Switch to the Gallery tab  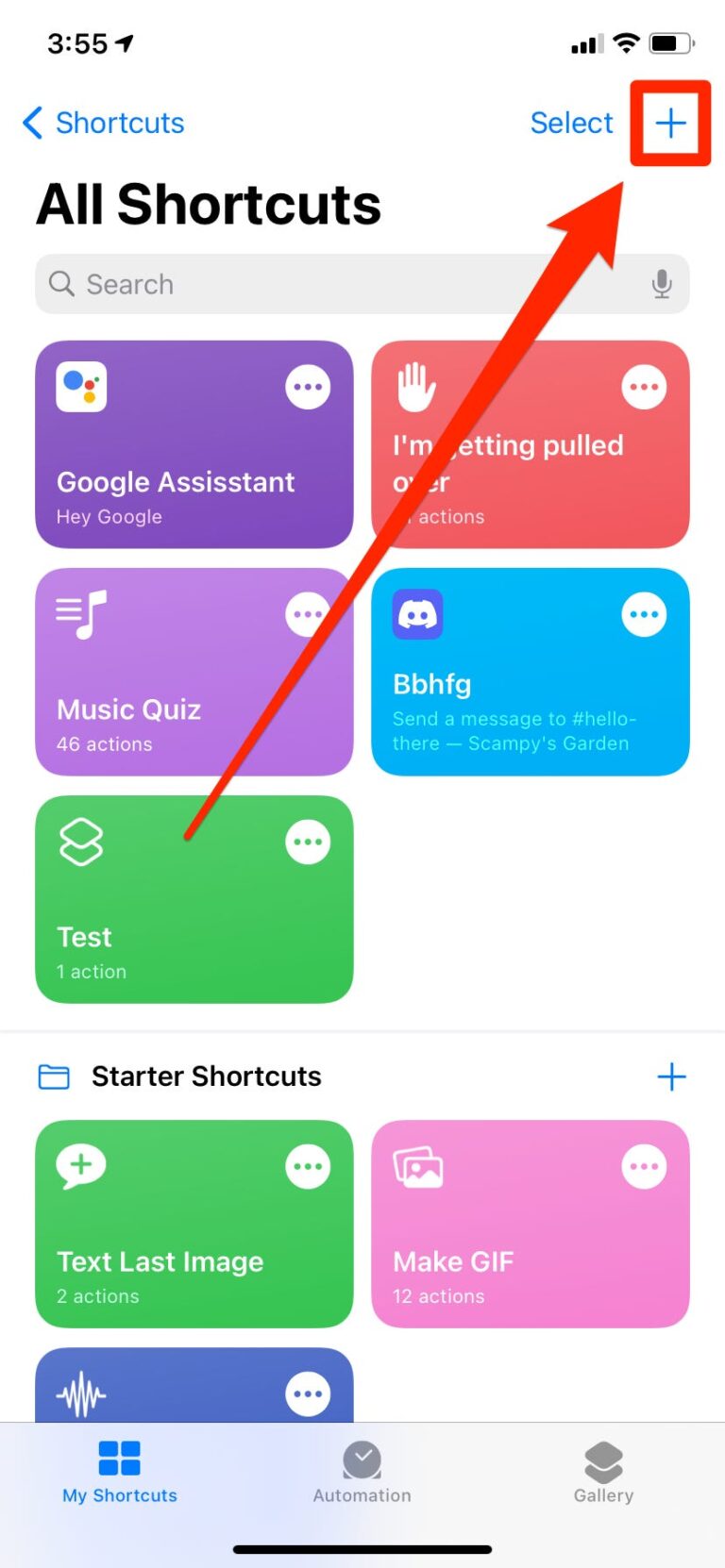click(603, 1472)
